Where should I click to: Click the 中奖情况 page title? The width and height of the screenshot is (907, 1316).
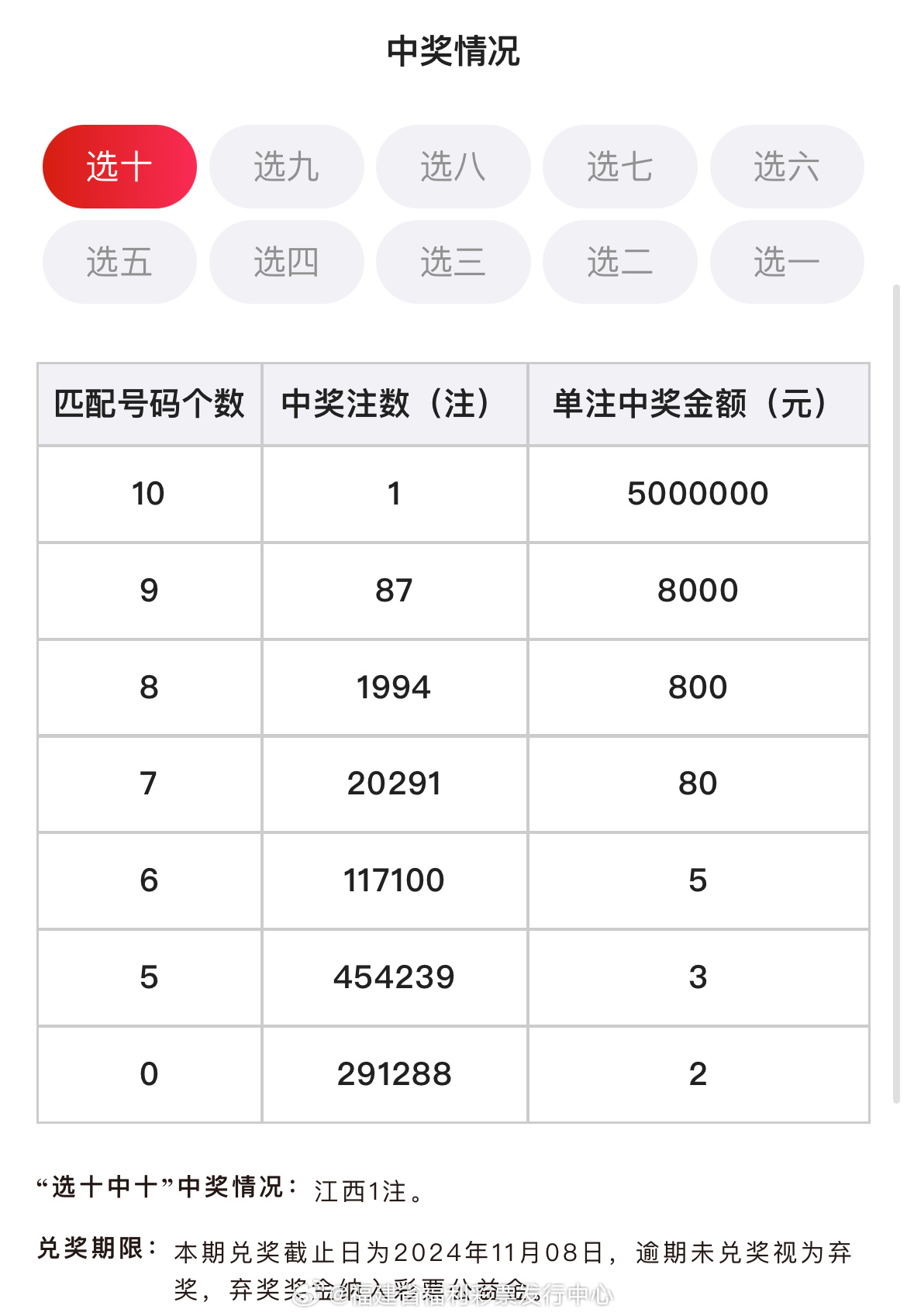click(453, 49)
